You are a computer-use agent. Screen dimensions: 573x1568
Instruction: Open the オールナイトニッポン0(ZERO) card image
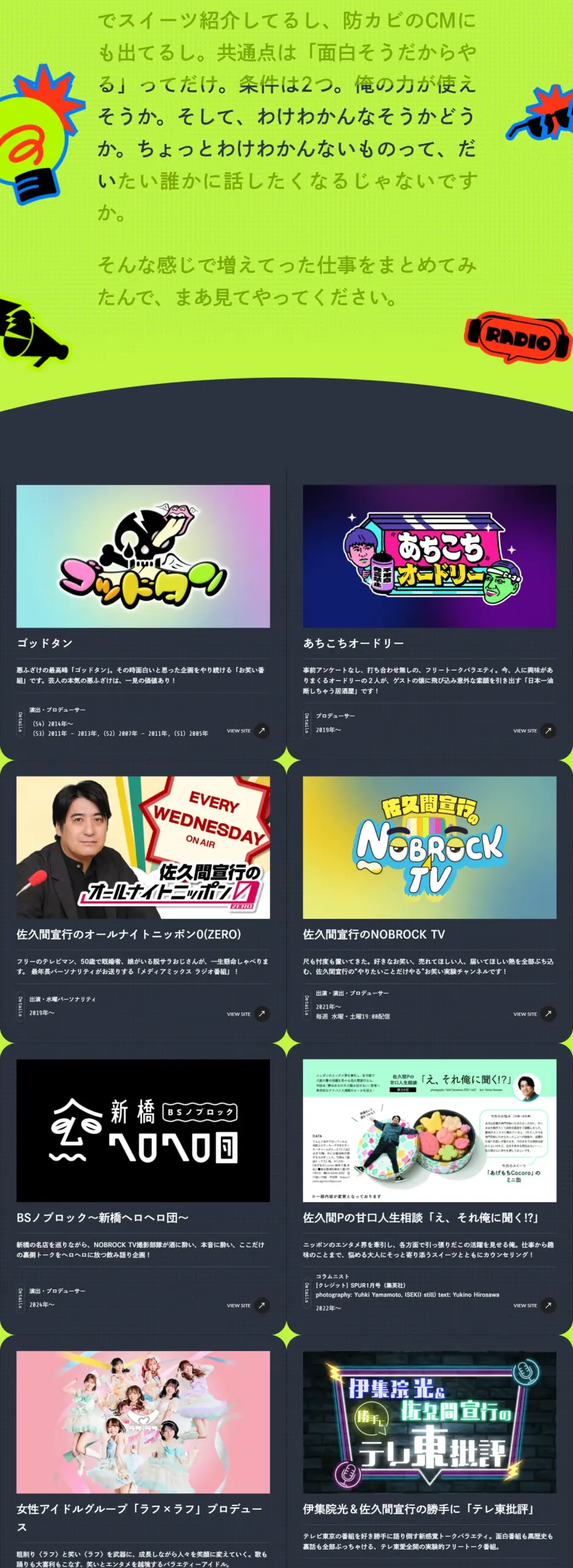(x=143, y=848)
